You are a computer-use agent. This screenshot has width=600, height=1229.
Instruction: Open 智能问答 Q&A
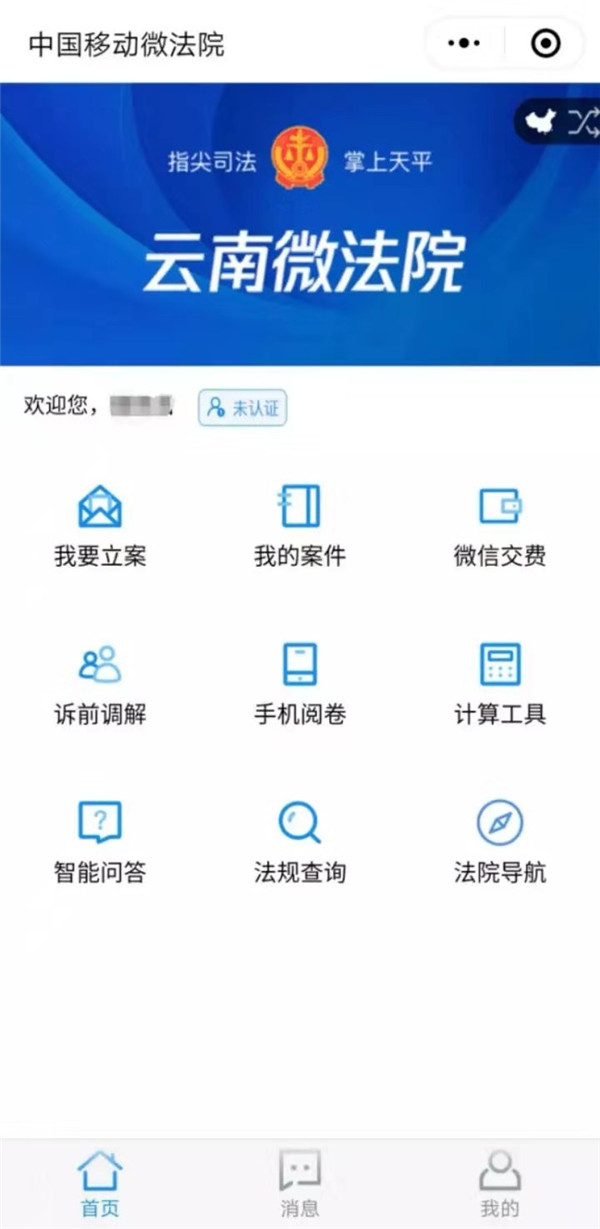coord(100,843)
